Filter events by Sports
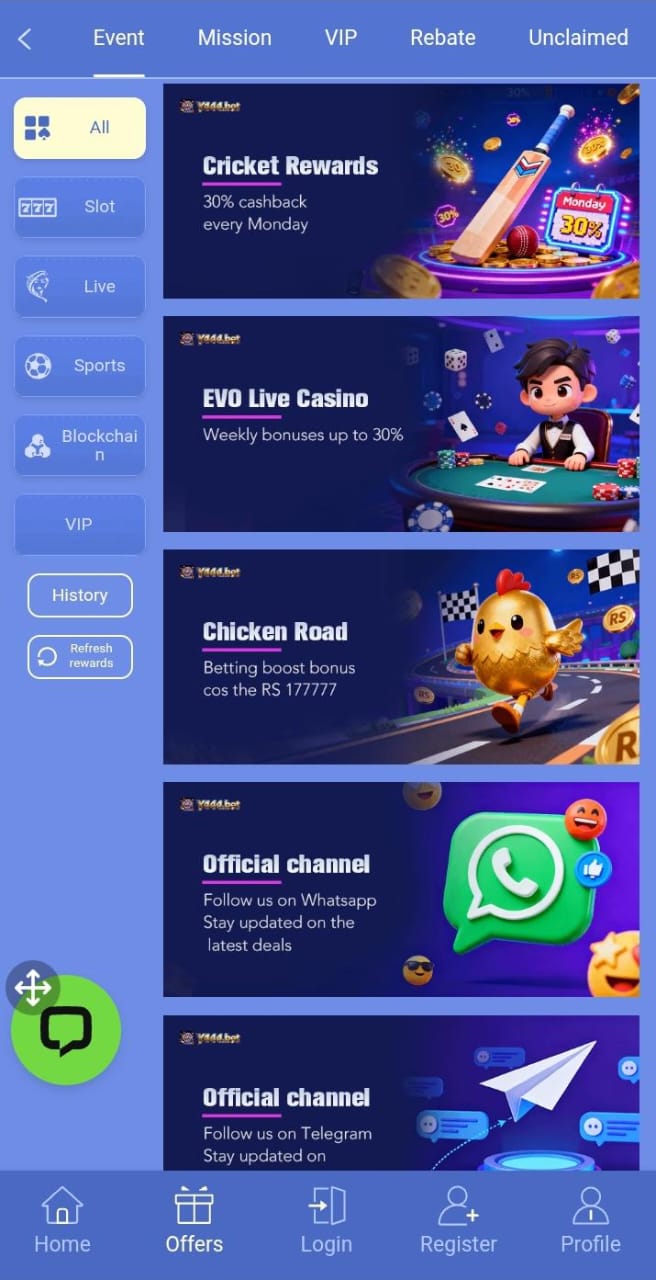 click(x=79, y=366)
